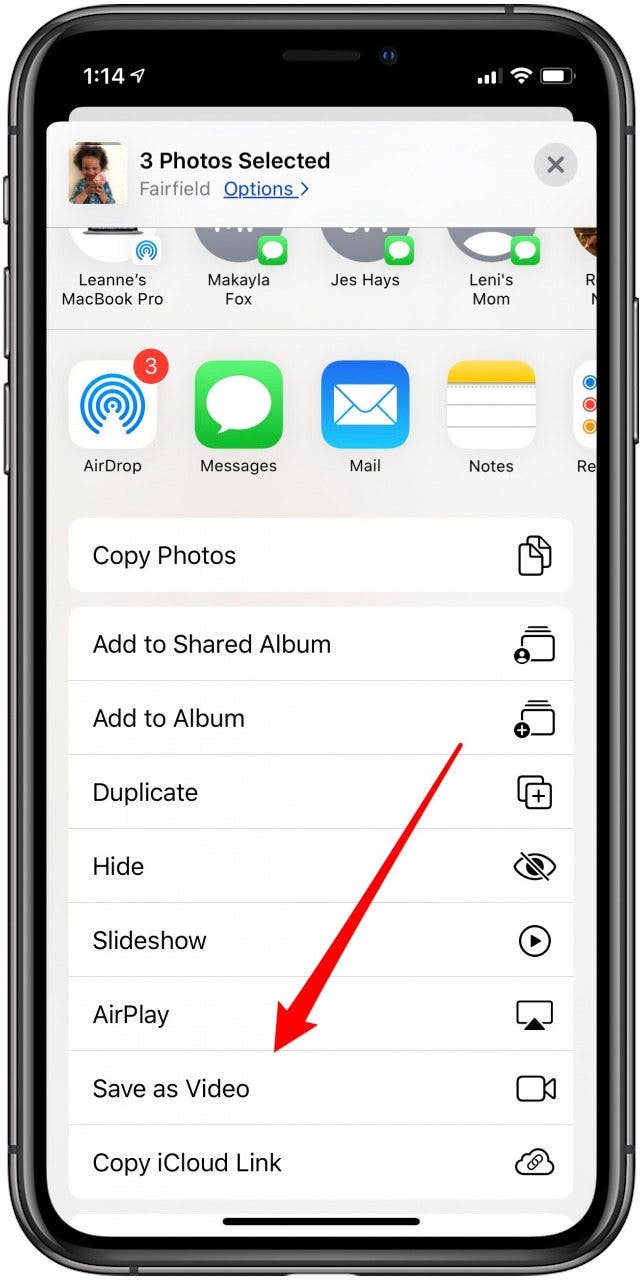Hide the selected photos

tap(321, 866)
